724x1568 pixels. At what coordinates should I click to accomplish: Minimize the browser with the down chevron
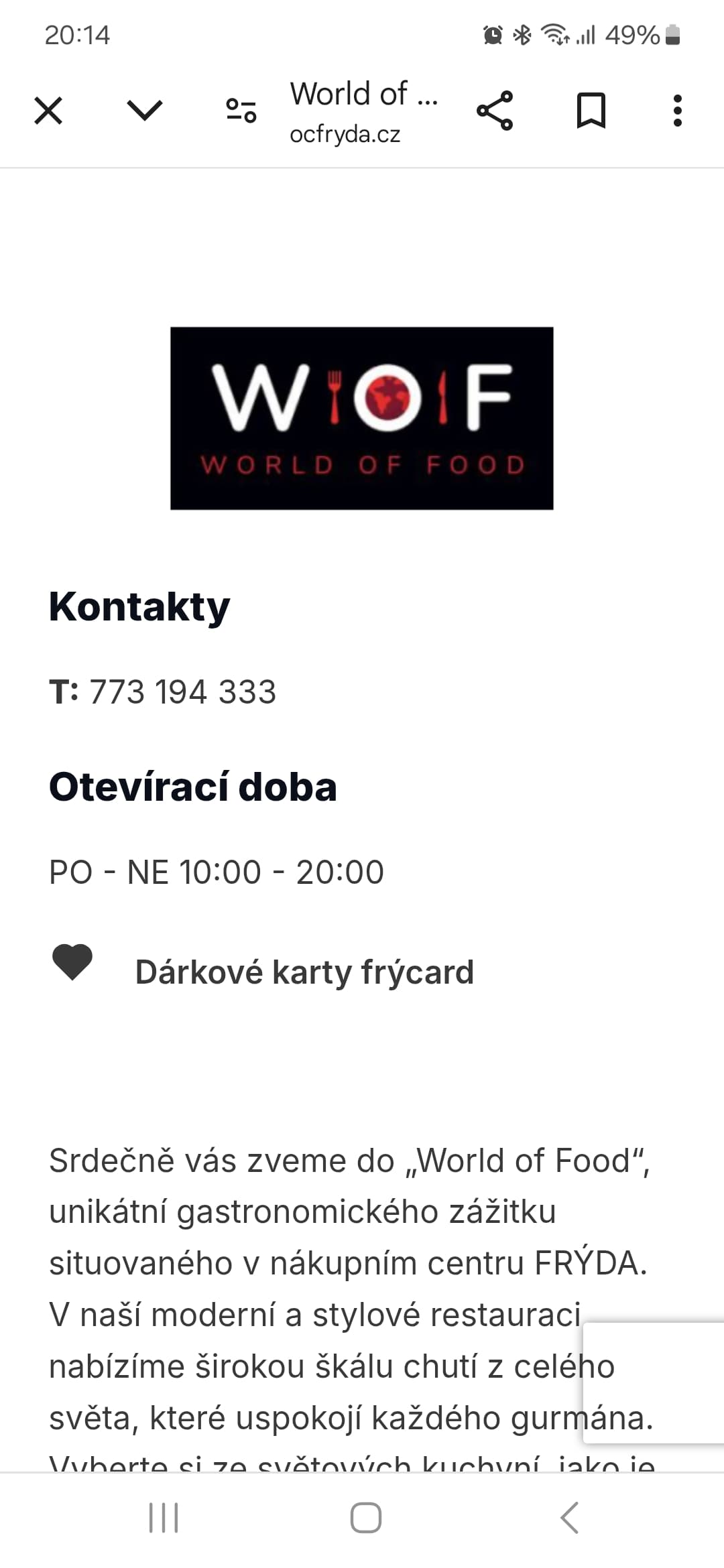tap(145, 111)
